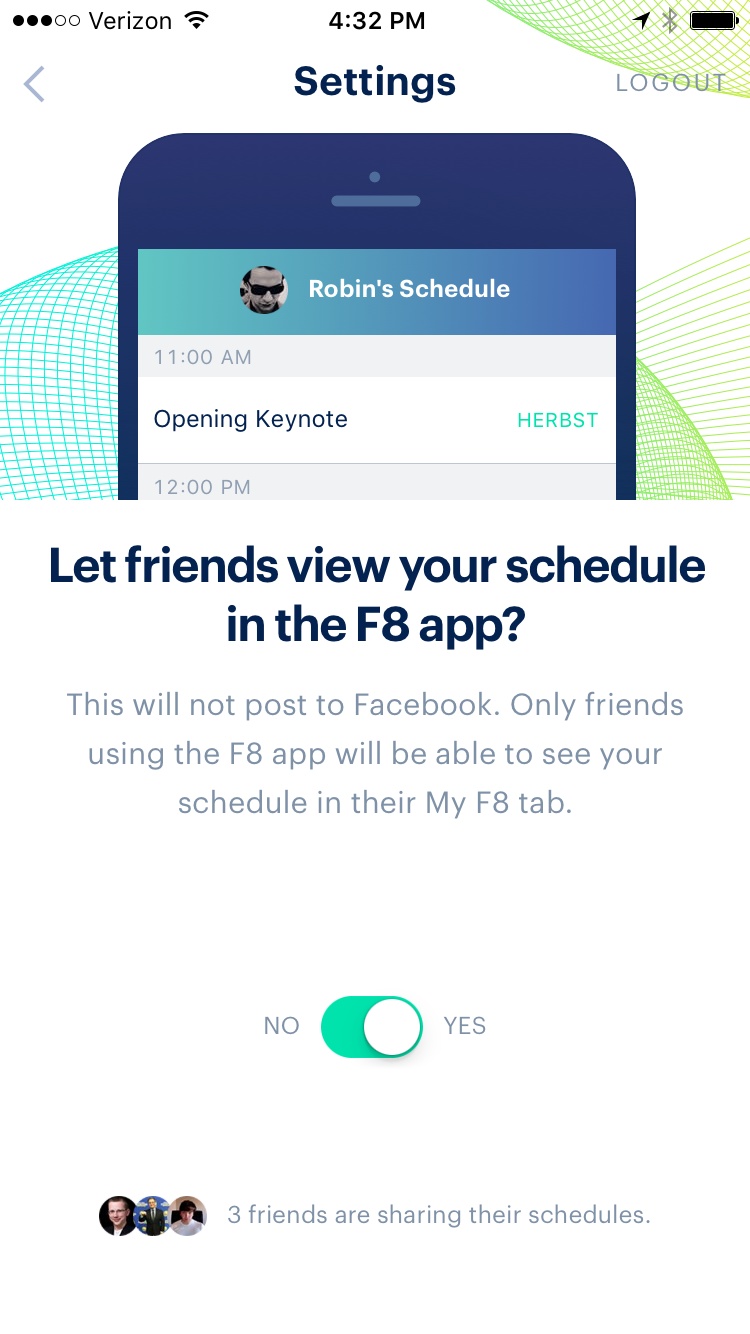
Task: Go back using the arrow
Action: click(35, 84)
